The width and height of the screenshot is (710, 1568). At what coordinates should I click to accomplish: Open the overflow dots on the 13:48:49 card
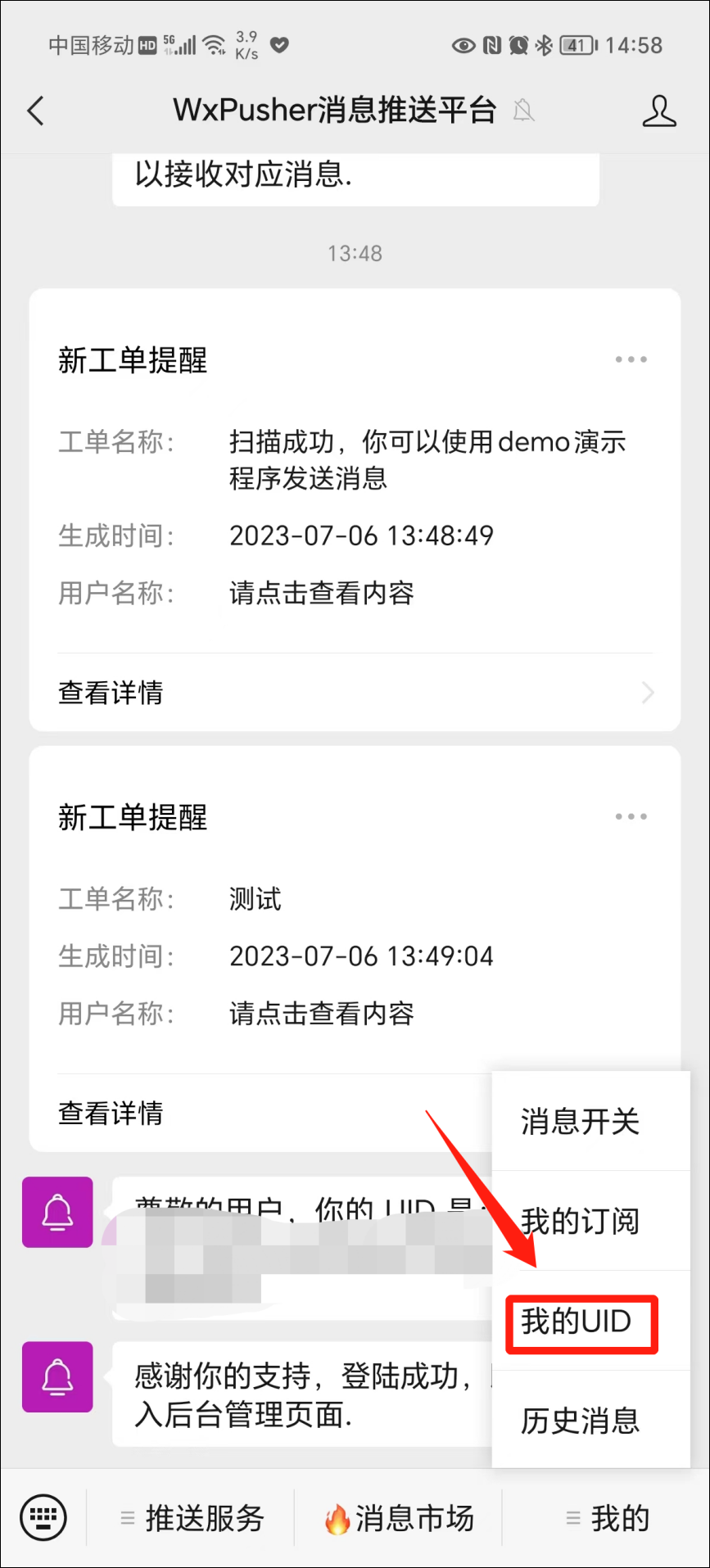pyautogui.click(x=631, y=359)
